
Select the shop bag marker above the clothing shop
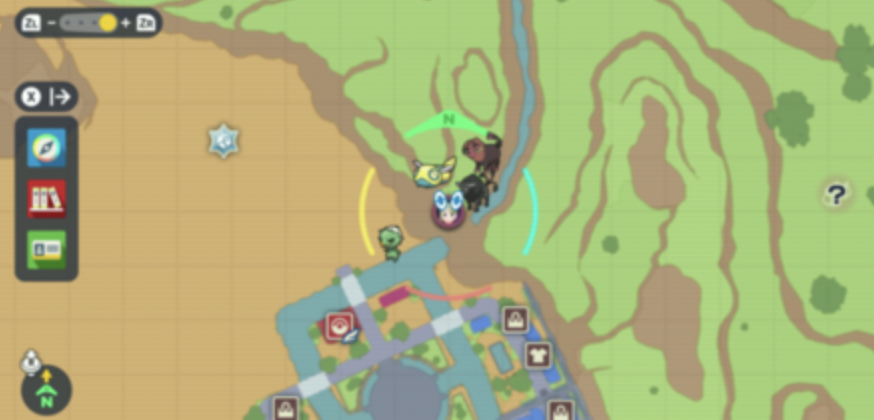(x=516, y=320)
